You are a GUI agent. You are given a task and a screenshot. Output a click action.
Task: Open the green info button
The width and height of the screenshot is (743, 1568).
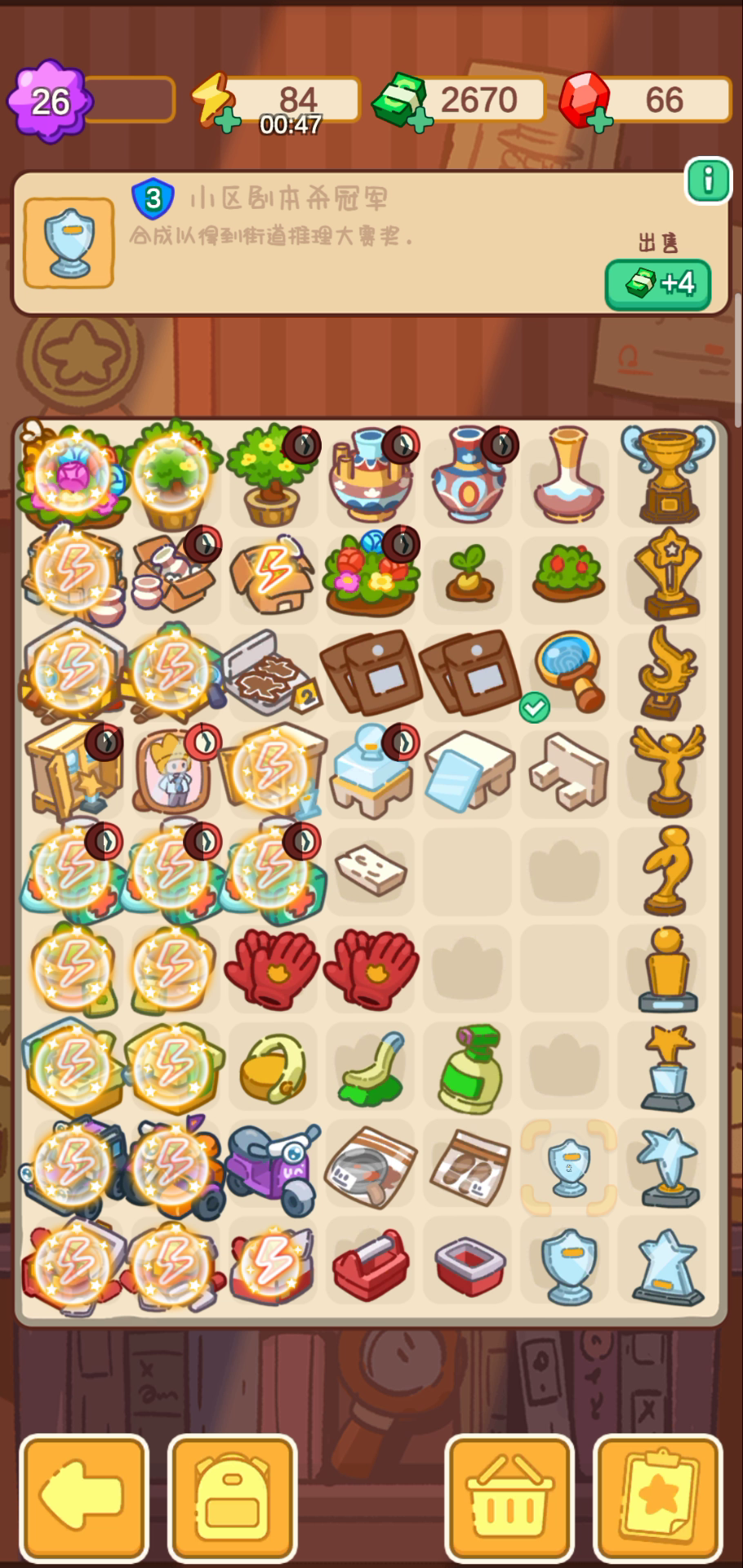coord(707,179)
